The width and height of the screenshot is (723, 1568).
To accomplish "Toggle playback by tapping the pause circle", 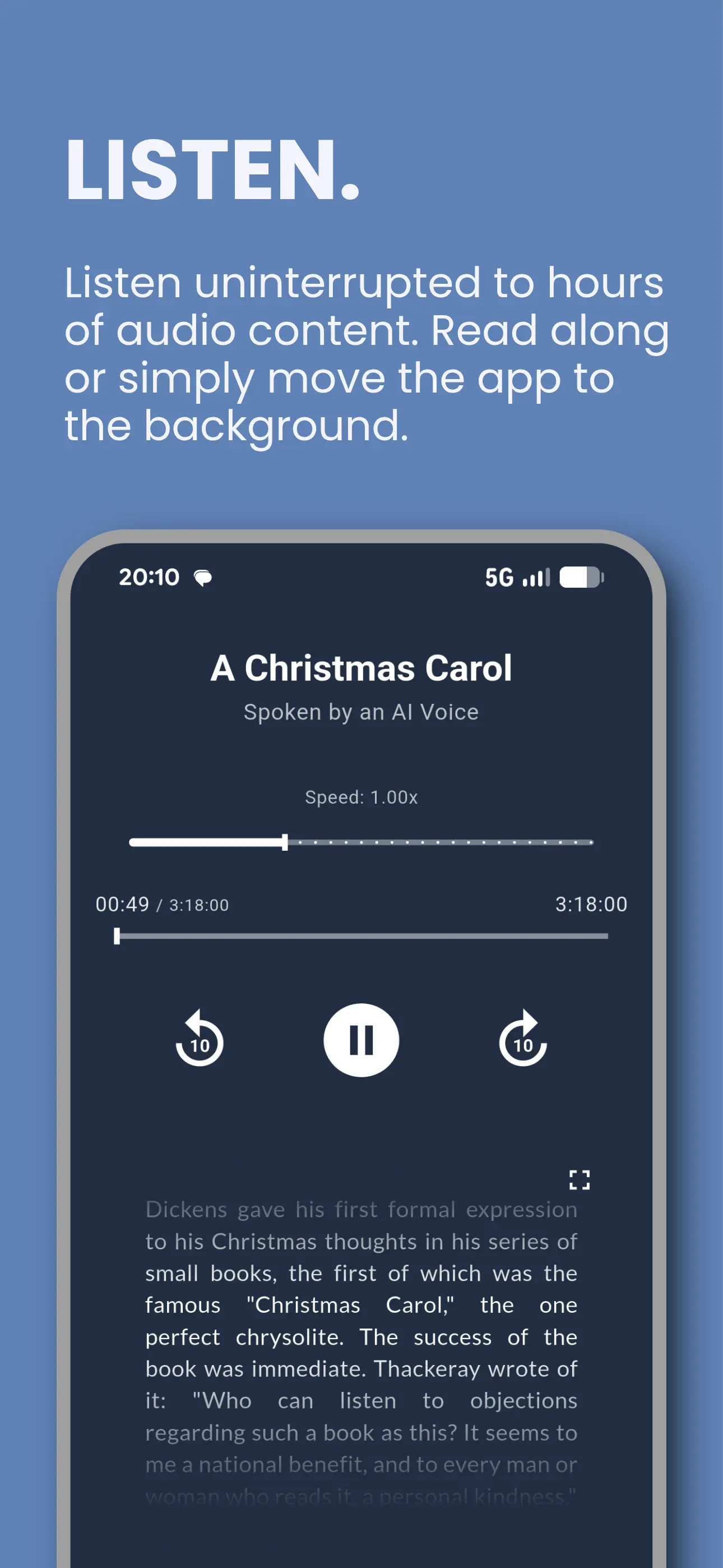I will (361, 1041).
